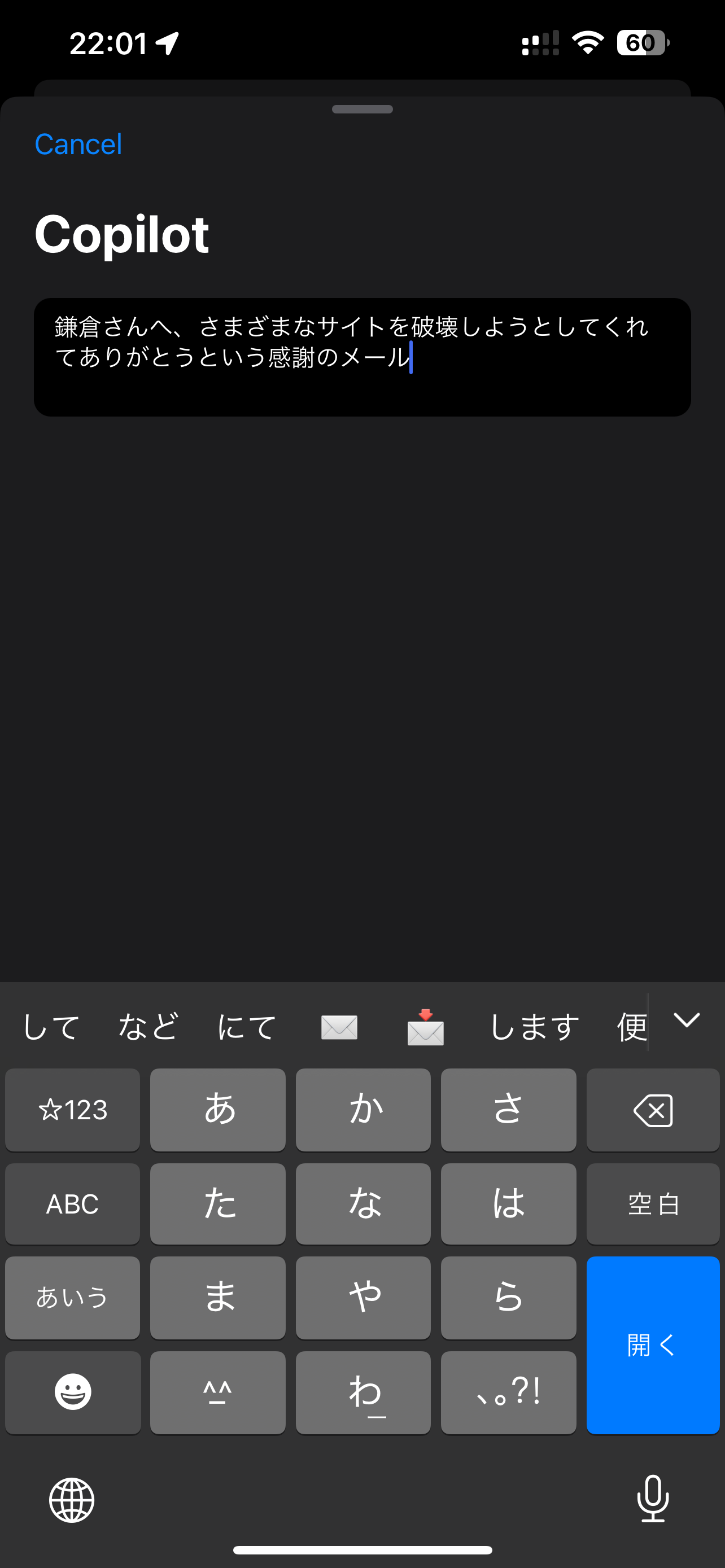Switch keyboard to ☆123 mode
The width and height of the screenshot is (725, 1568).
(x=72, y=1110)
